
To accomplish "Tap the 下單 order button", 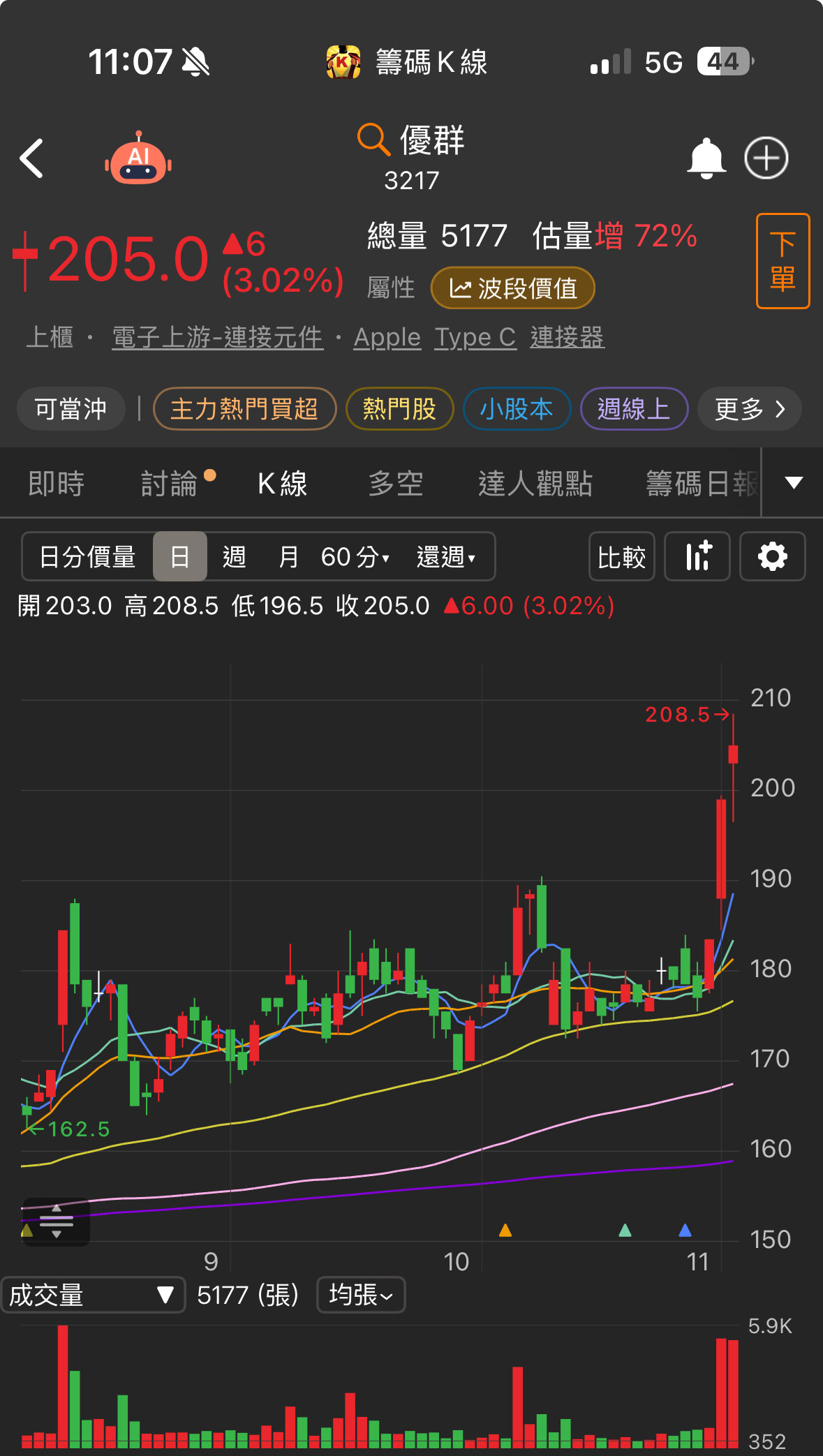I will [783, 261].
